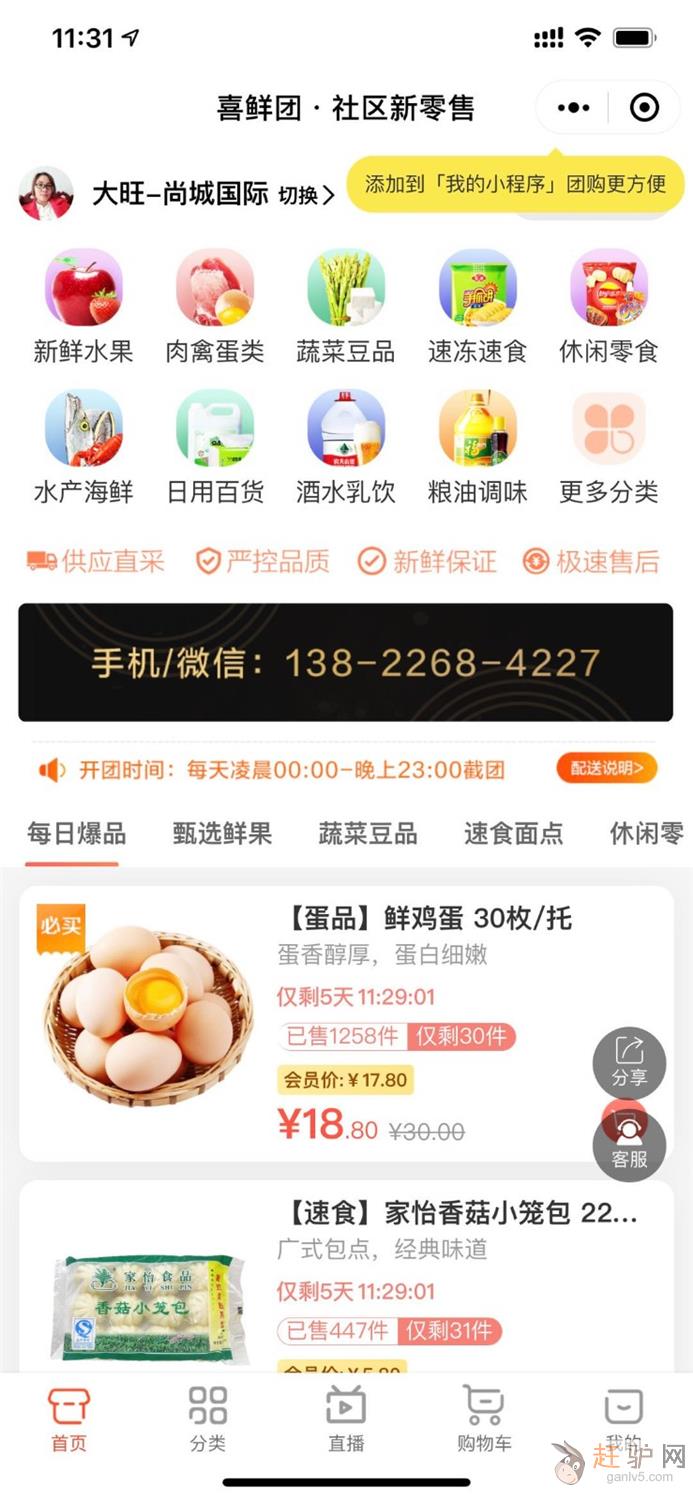The width and height of the screenshot is (693, 1500).
Task: Switch to the 速食面点 tab
Action: 513,833
